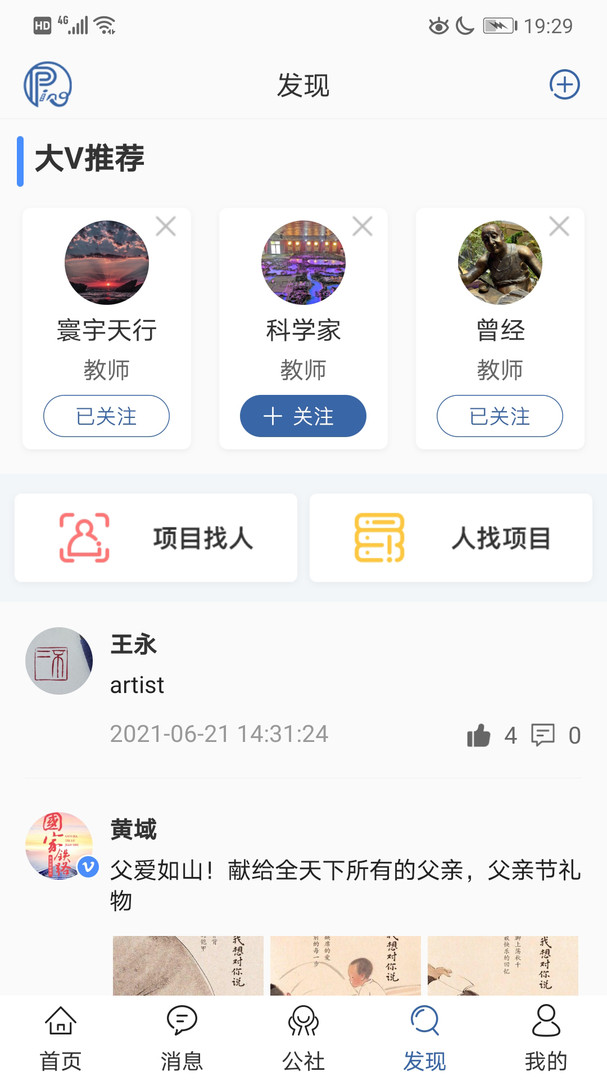Dismiss the 科学家 recommendation card
607x1080 pixels.
(x=362, y=227)
